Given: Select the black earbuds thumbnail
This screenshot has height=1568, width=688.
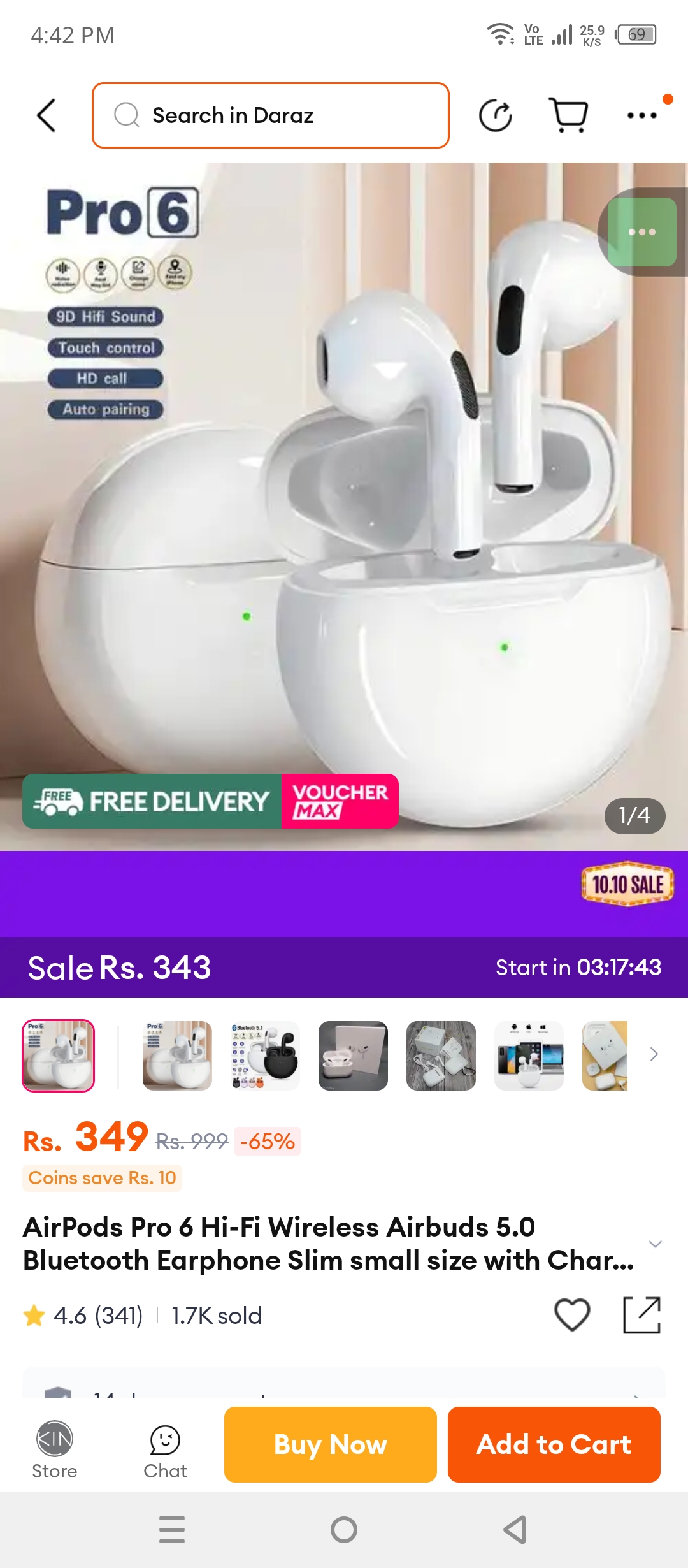Looking at the screenshot, I should [265, 1056].
